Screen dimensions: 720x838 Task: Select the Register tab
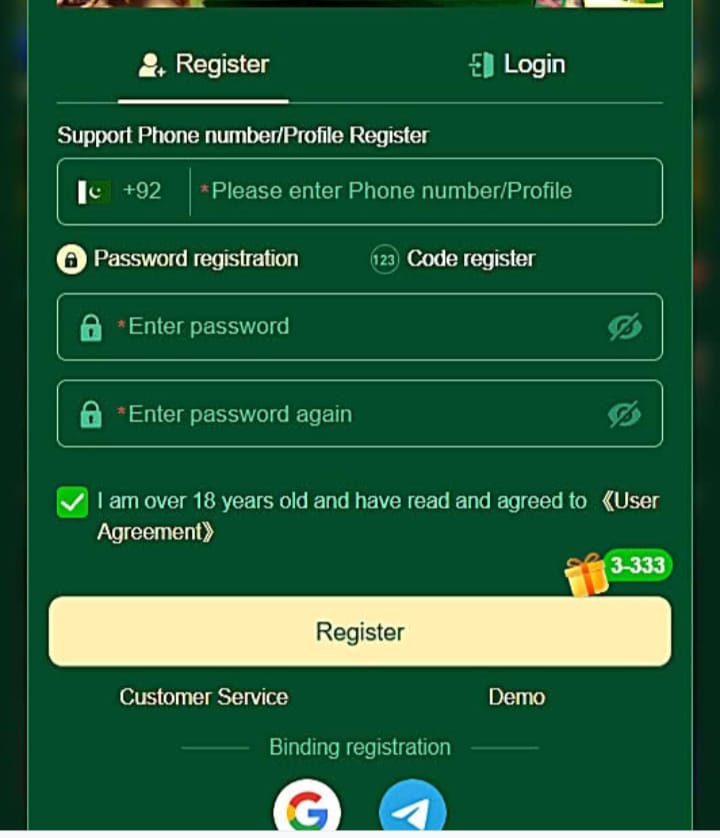[204, 65]
